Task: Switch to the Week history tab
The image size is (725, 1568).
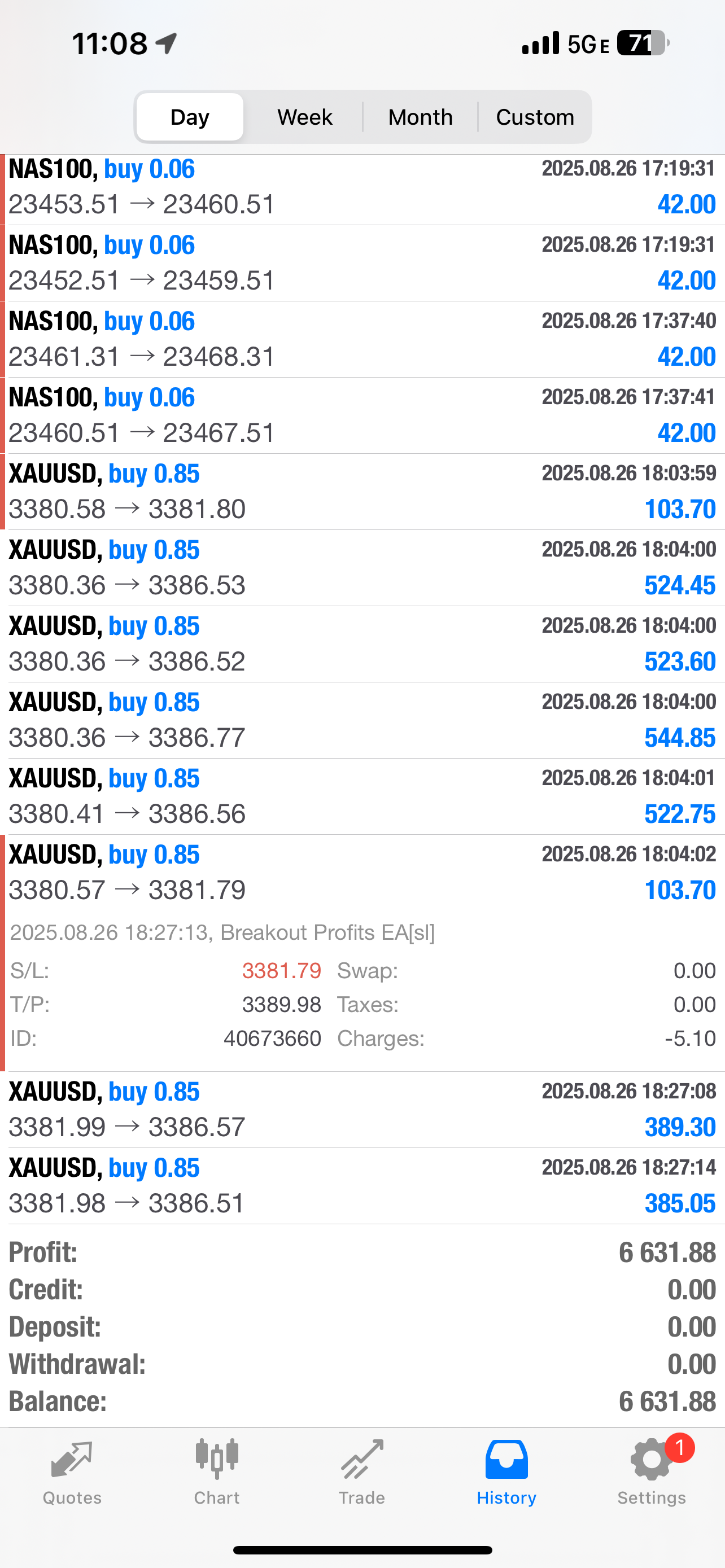Action: tap(304, 116)
